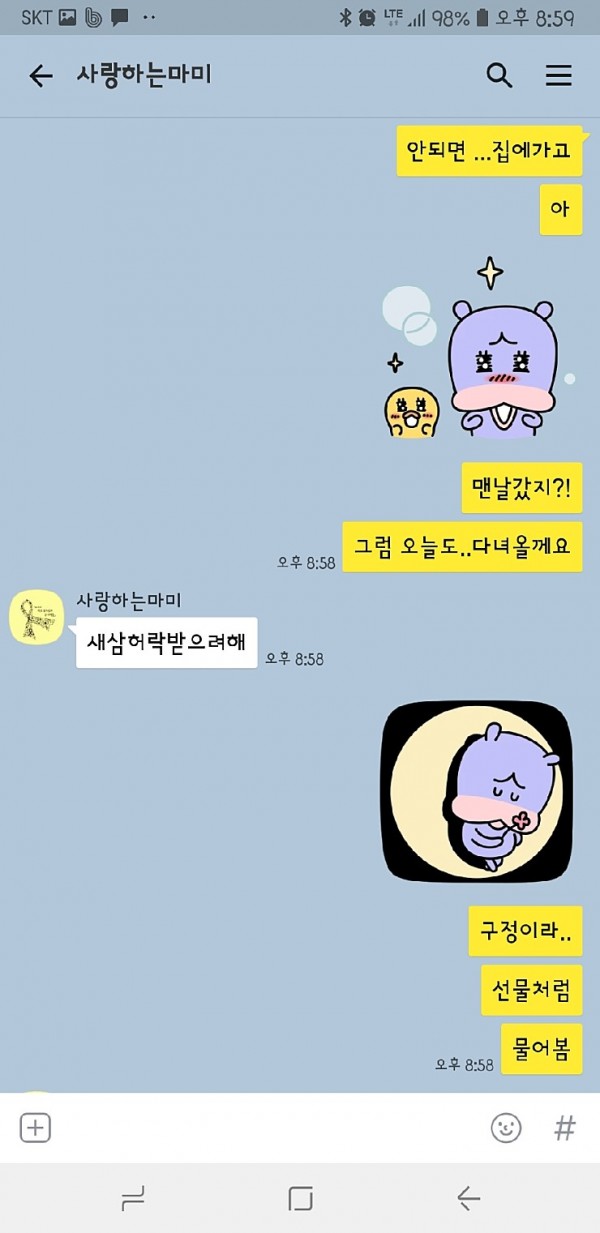Viewport: 600px width, 1233px height.
Task: Search within this conversation
Action: 498,75
